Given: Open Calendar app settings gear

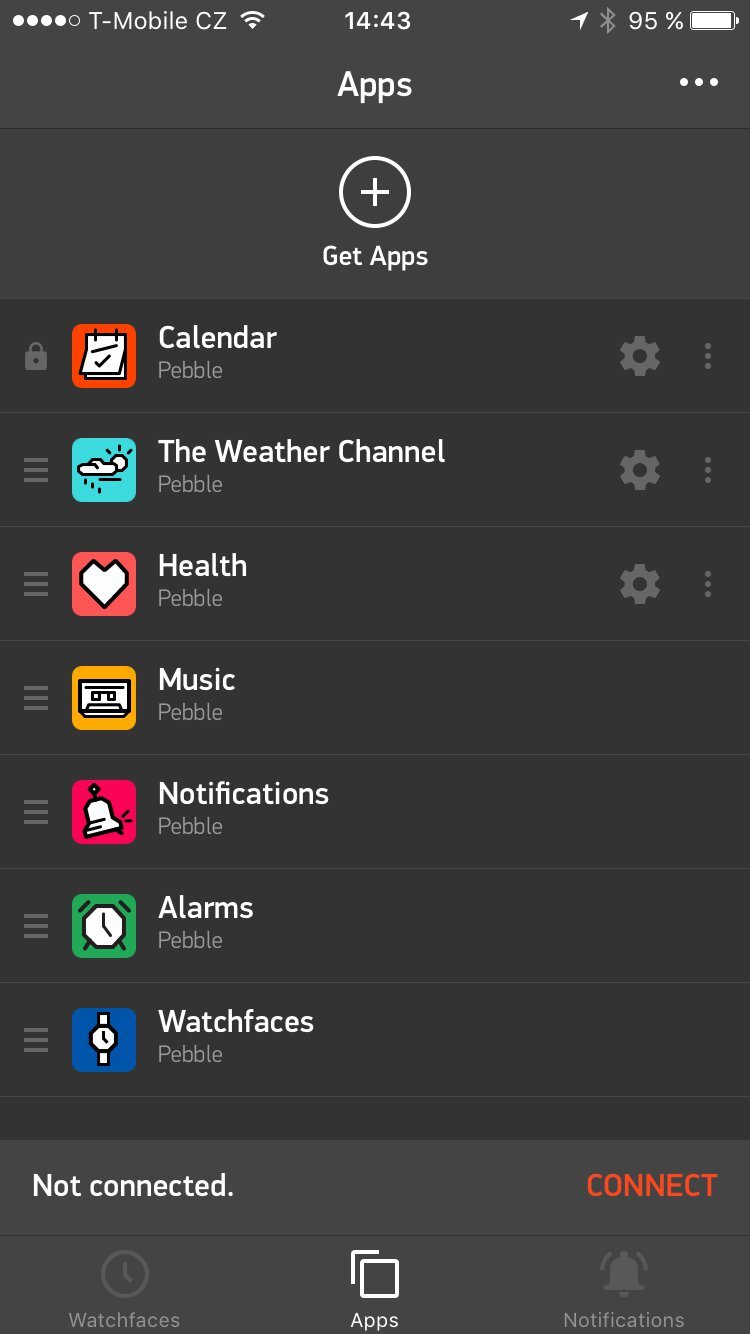Looking at the screenshot, I should [640, 356].
